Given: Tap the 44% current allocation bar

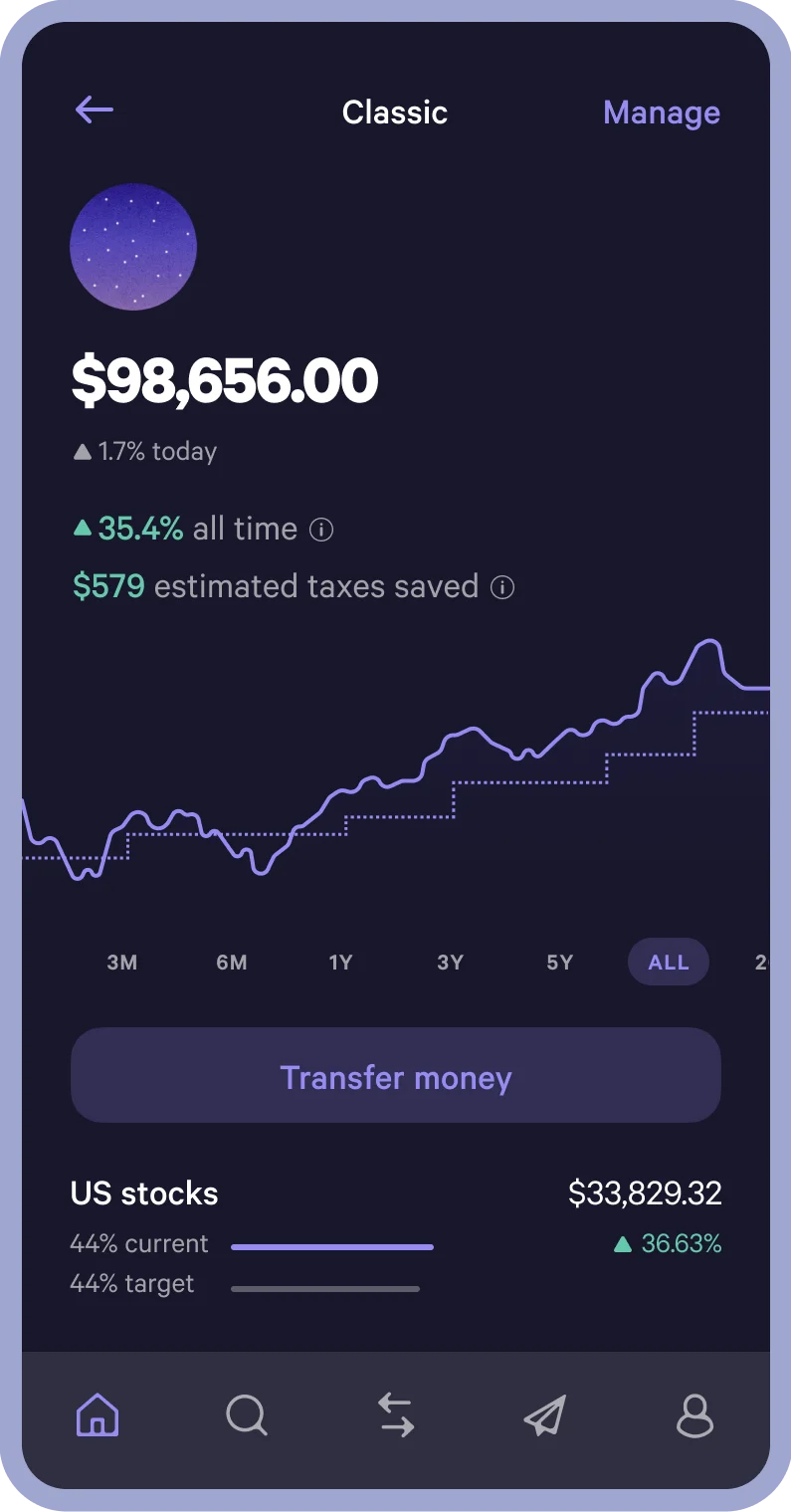Looking at the screenshot, I should click(x=332, y=1244).
